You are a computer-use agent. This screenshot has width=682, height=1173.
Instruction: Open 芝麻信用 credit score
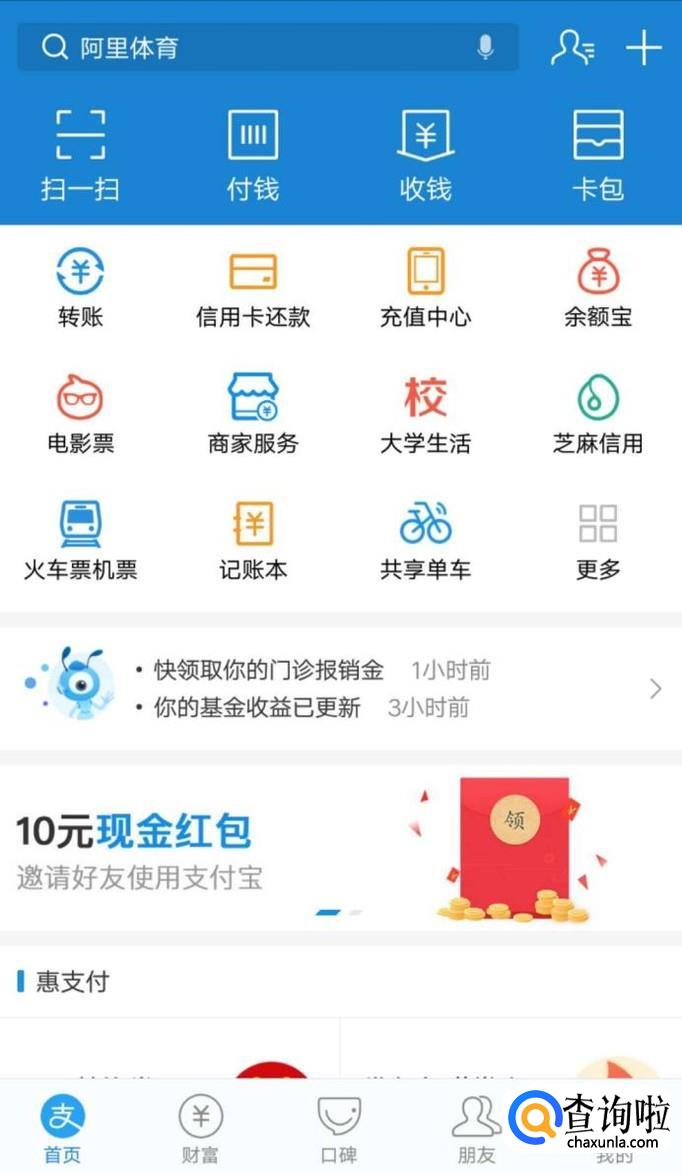pos(598,414)
